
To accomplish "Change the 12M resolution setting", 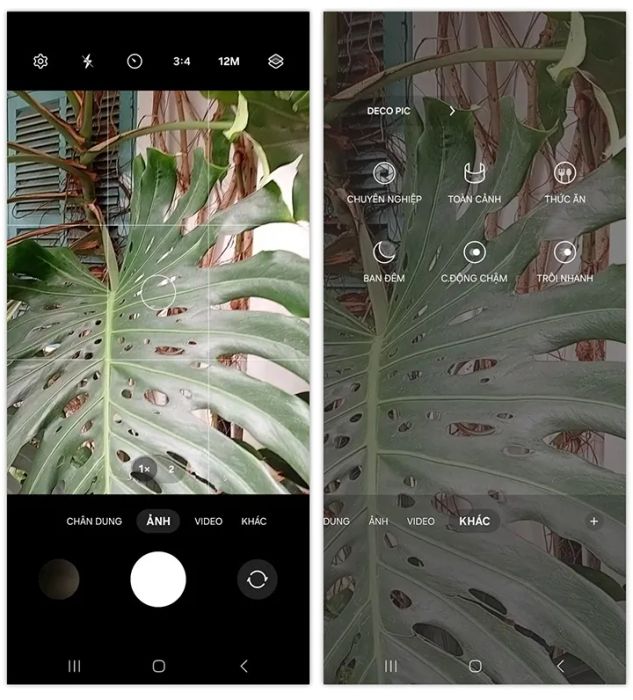I will pos(228,61).
